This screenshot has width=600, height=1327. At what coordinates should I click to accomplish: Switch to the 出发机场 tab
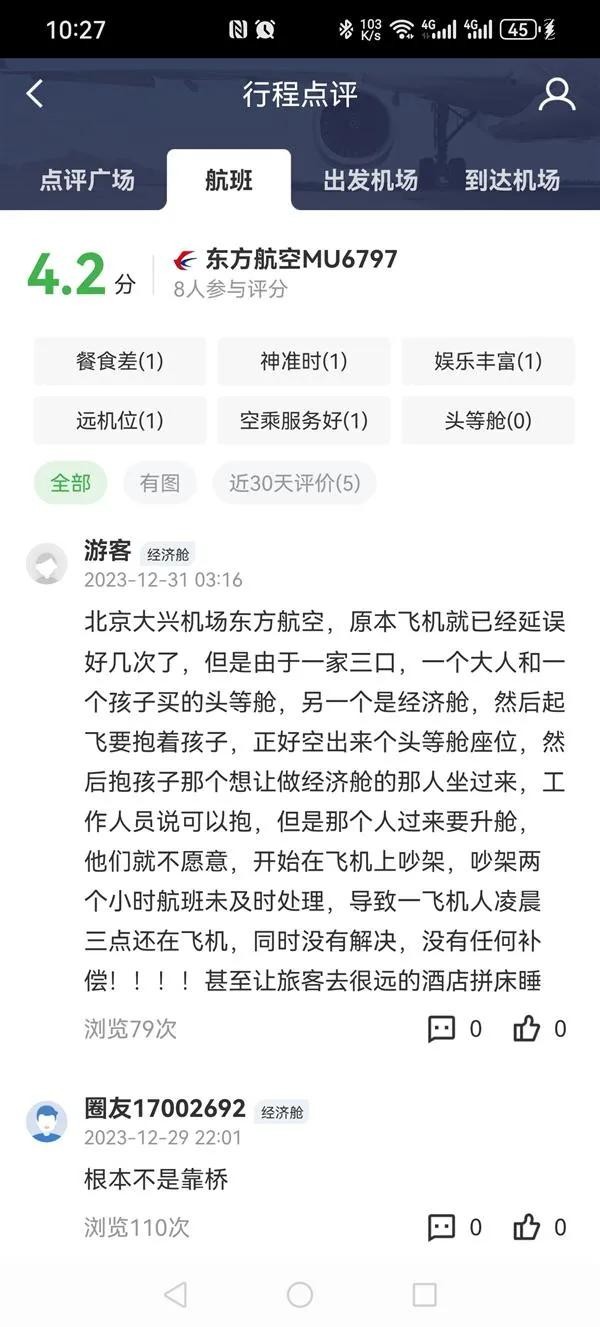[x=370, y=181]
